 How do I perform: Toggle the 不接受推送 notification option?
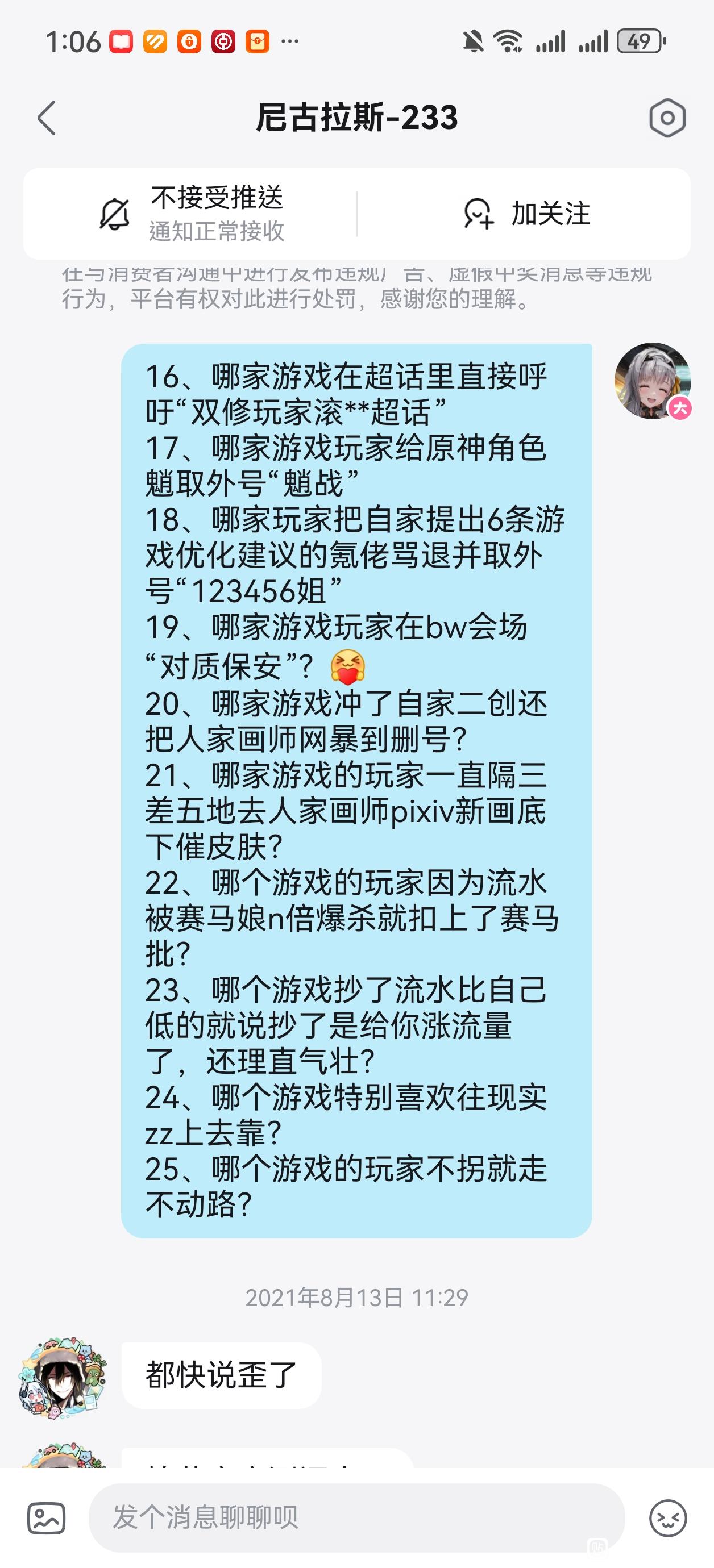point(190,214)
